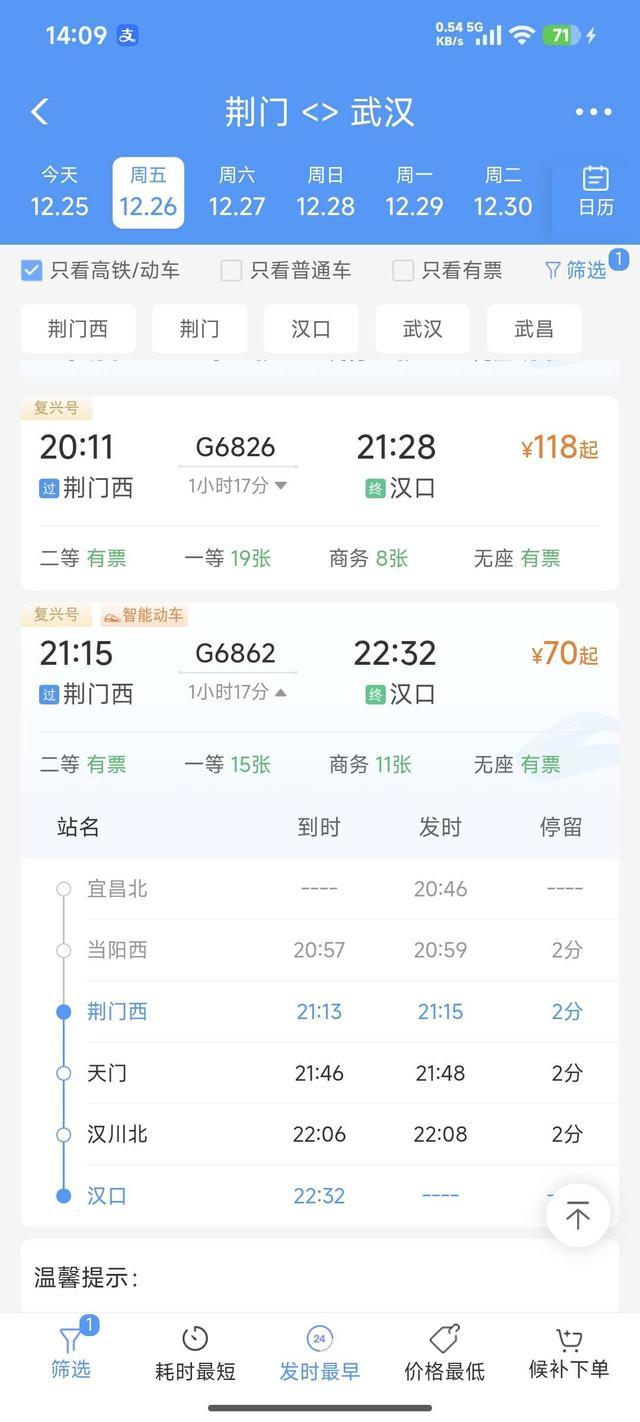Collapse the G6862 stop list
Image resolution: width=640 pixels, height=1422 pixels.
coord(238,692)
